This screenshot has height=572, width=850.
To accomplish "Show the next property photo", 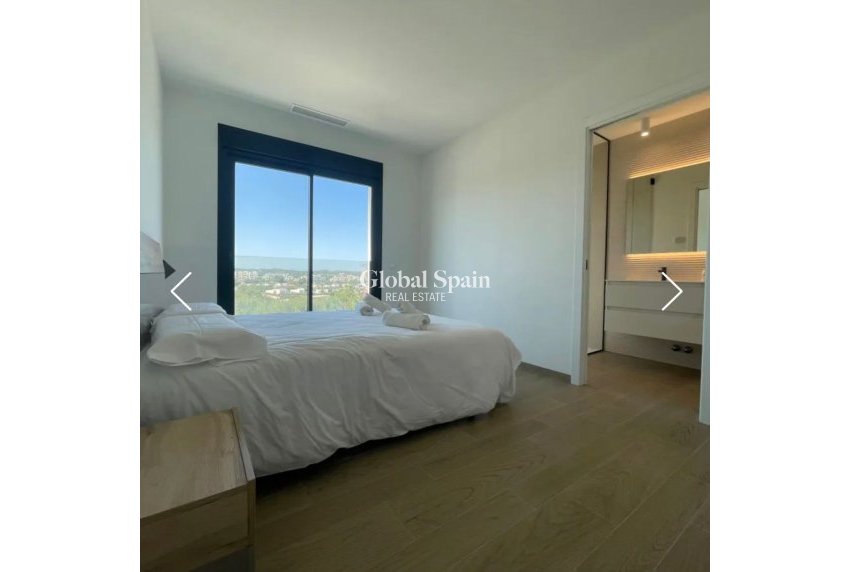I will 671,291.
